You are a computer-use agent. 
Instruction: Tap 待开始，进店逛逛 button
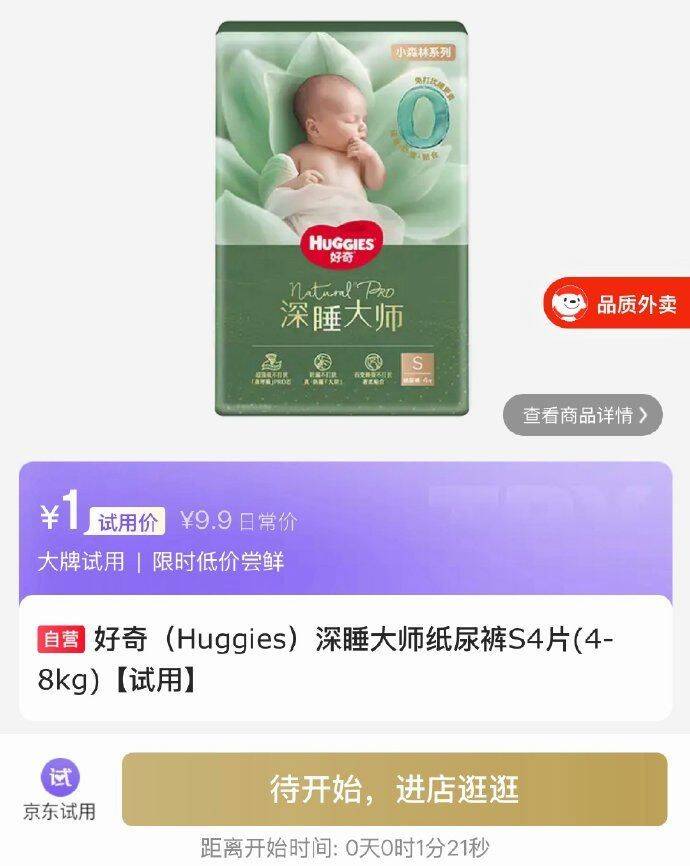394,789
